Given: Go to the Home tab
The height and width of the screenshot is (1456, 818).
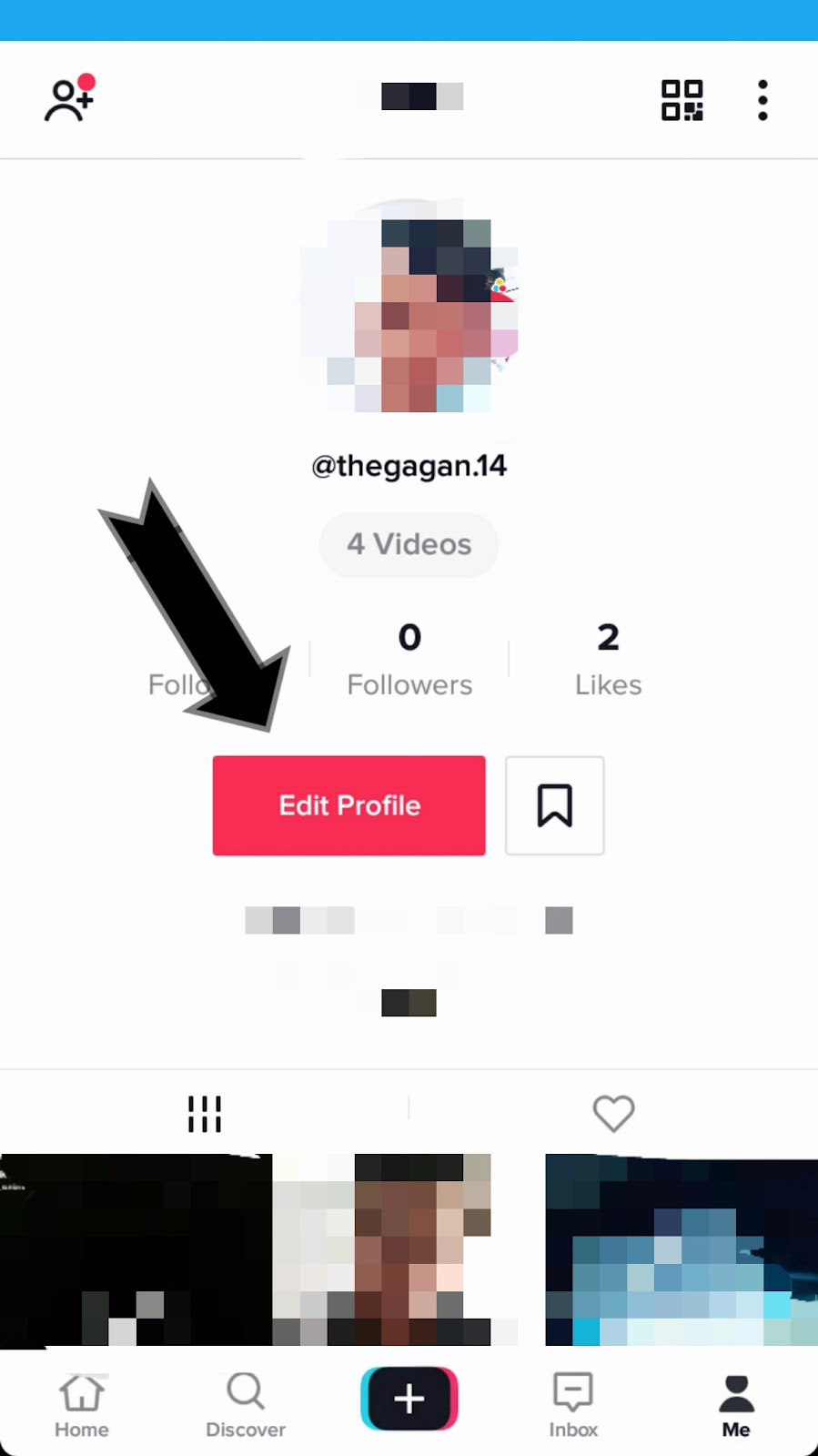Looking at the screenshot, I should 82,1405.
